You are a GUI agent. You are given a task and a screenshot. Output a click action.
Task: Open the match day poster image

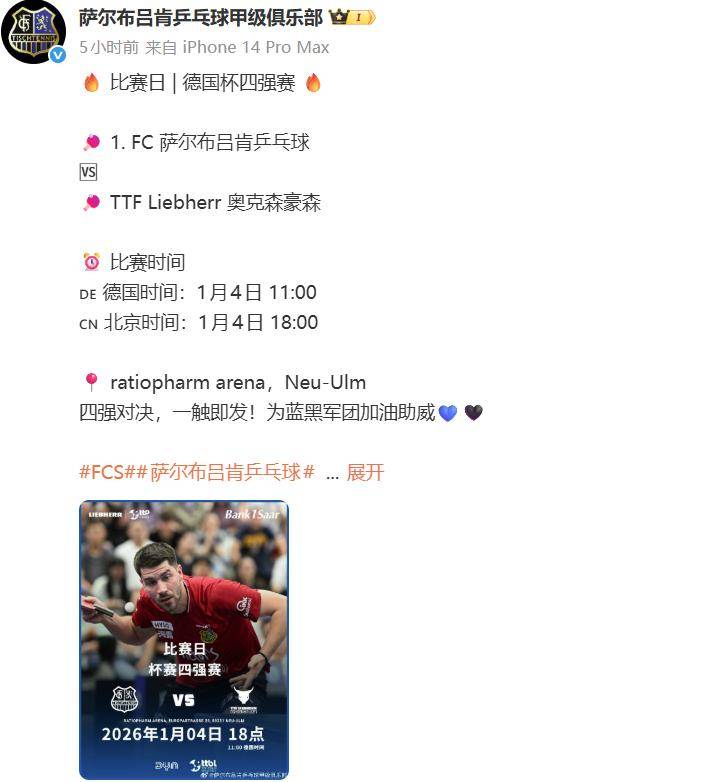[x=184, y=639]
